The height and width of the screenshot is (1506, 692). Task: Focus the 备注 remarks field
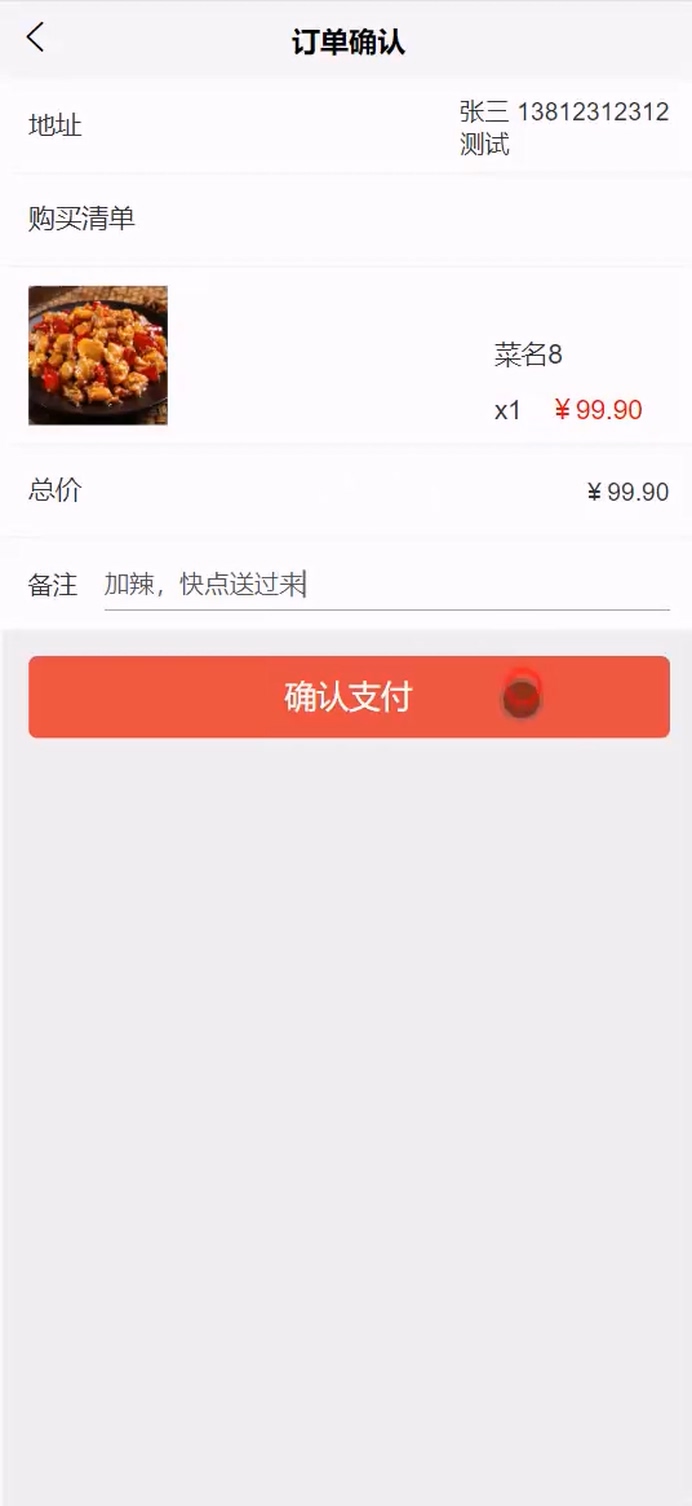[386, 585]
